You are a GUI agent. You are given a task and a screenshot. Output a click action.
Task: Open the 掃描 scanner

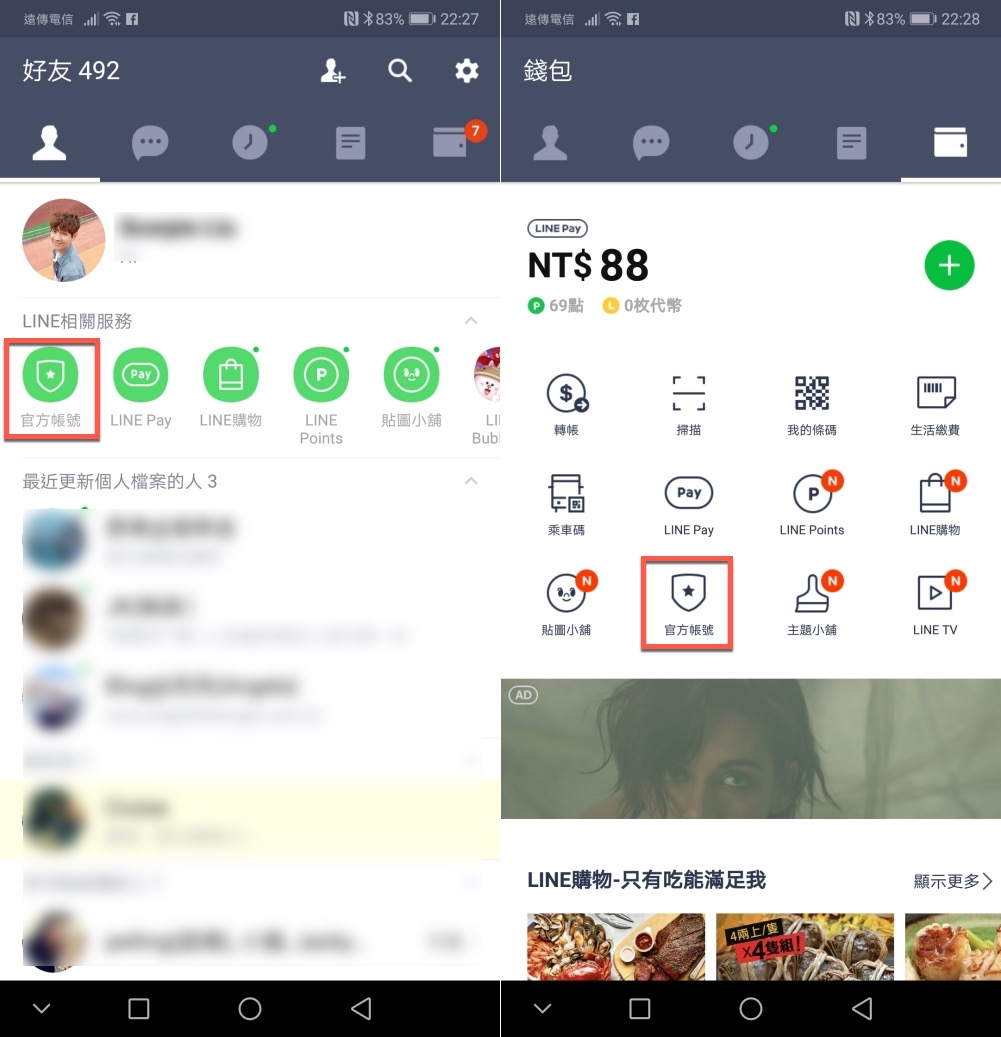point(688,403)
